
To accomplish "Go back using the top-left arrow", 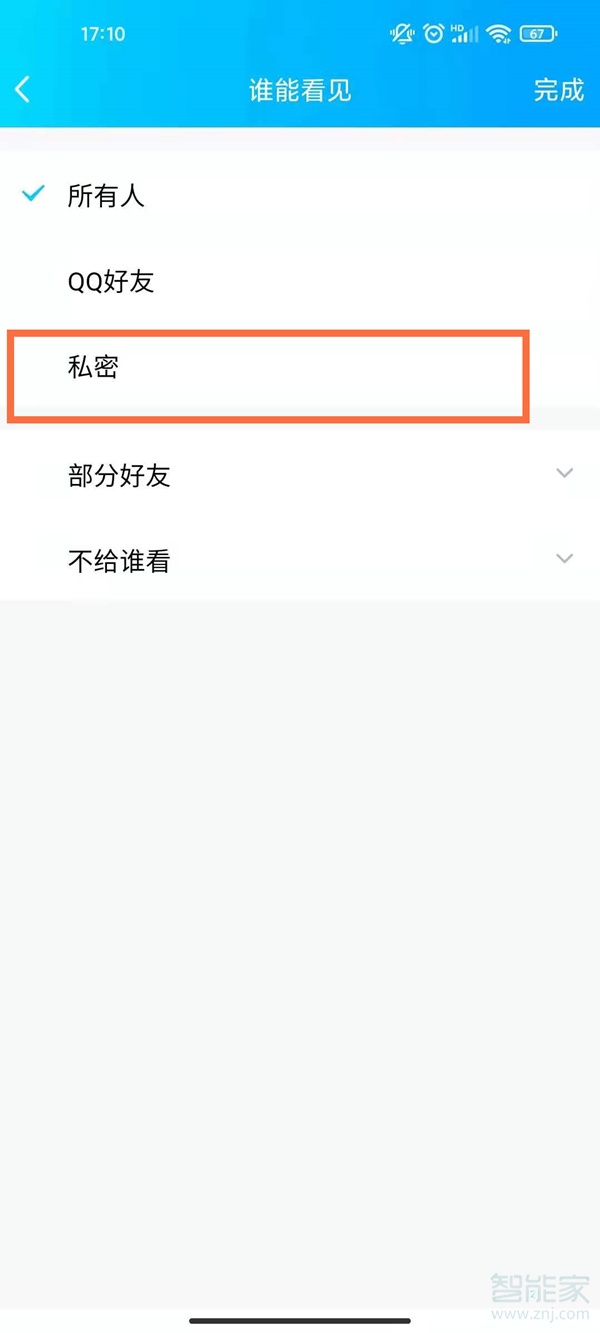I will (x=23, y=90).
